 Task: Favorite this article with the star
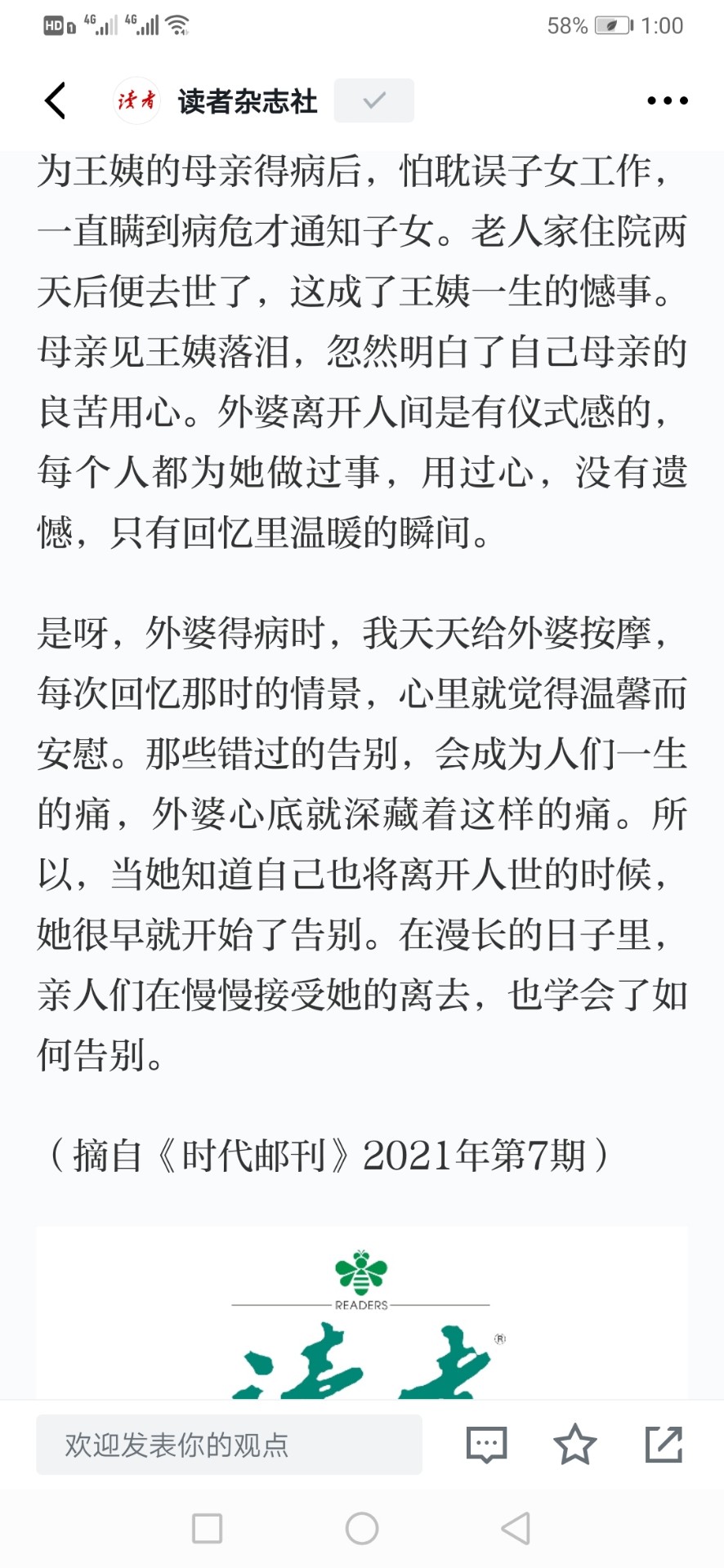pos(575,1444)
